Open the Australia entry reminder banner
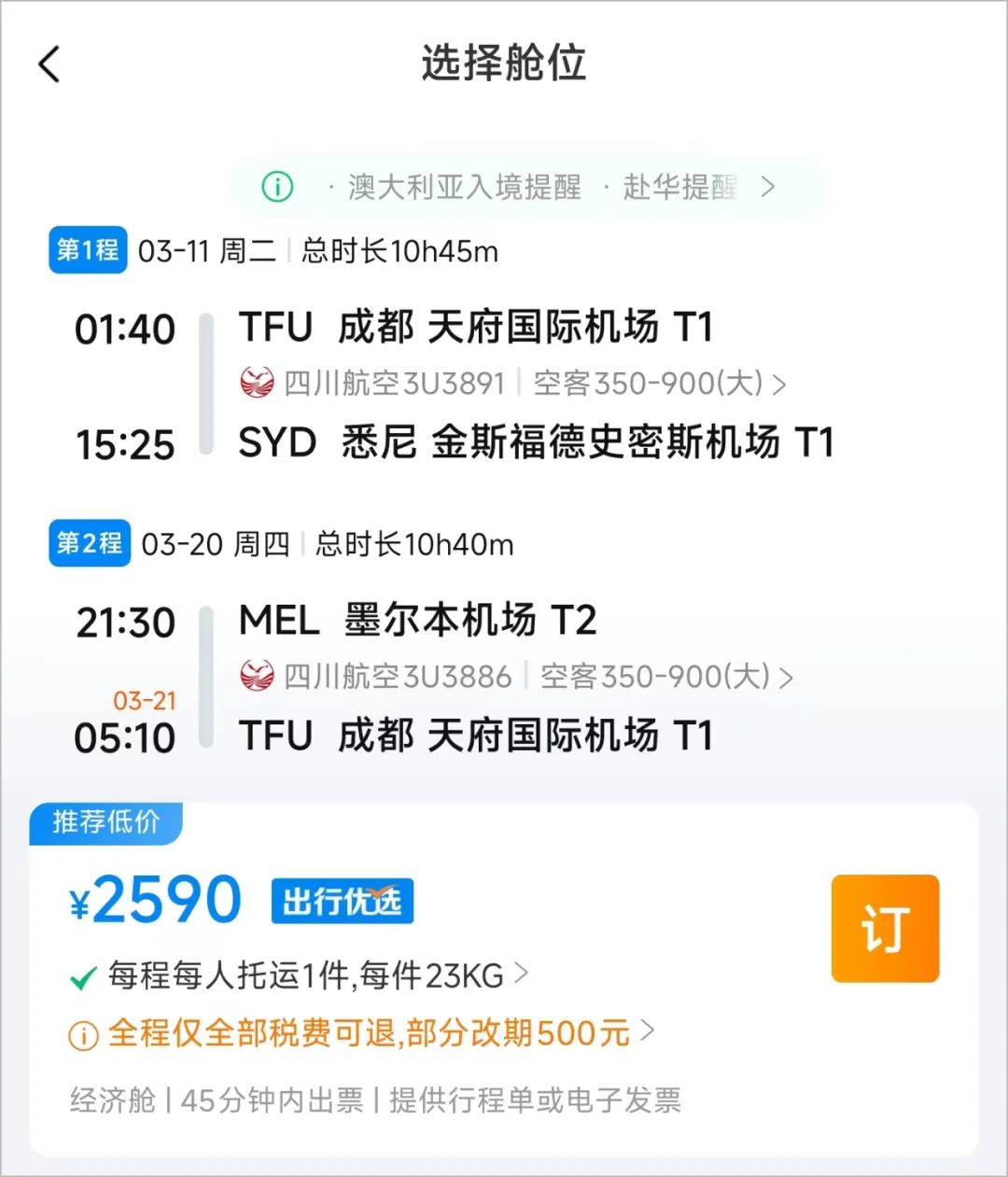Viewport: 1008px width, 1177px height. tap(464, 187)
